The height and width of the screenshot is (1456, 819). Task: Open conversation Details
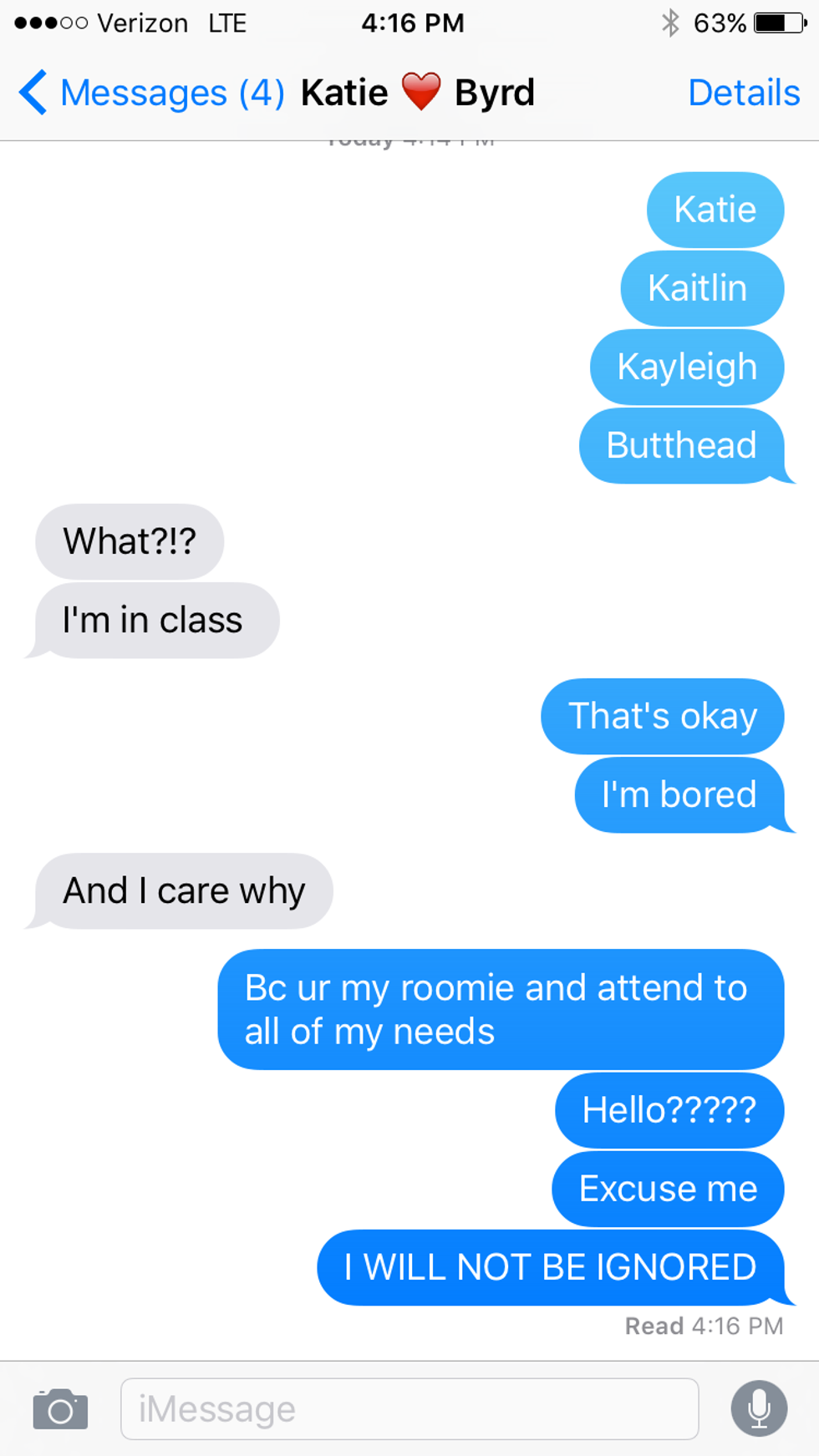click(743, 93)
